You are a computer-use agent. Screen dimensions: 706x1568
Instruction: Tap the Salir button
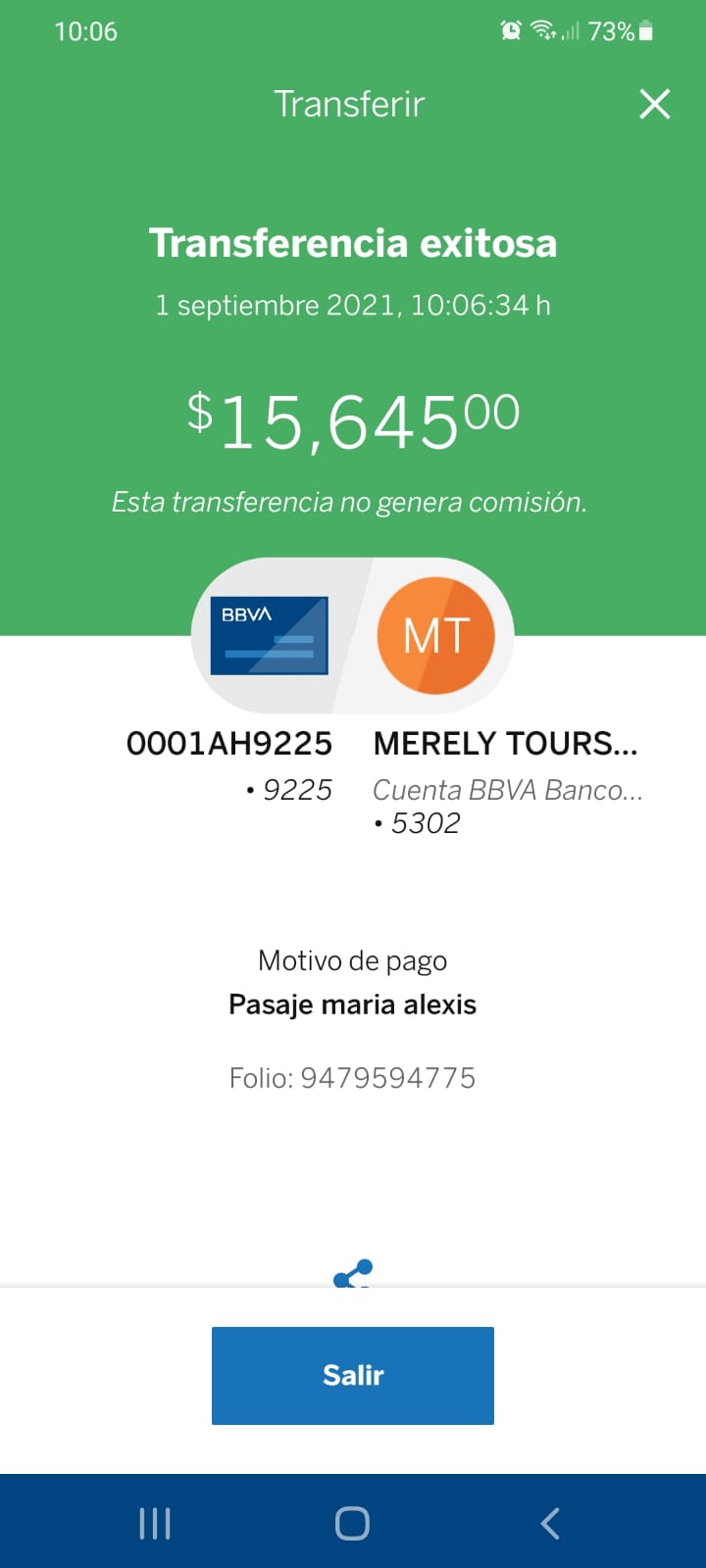click(x=353, y=1375)
